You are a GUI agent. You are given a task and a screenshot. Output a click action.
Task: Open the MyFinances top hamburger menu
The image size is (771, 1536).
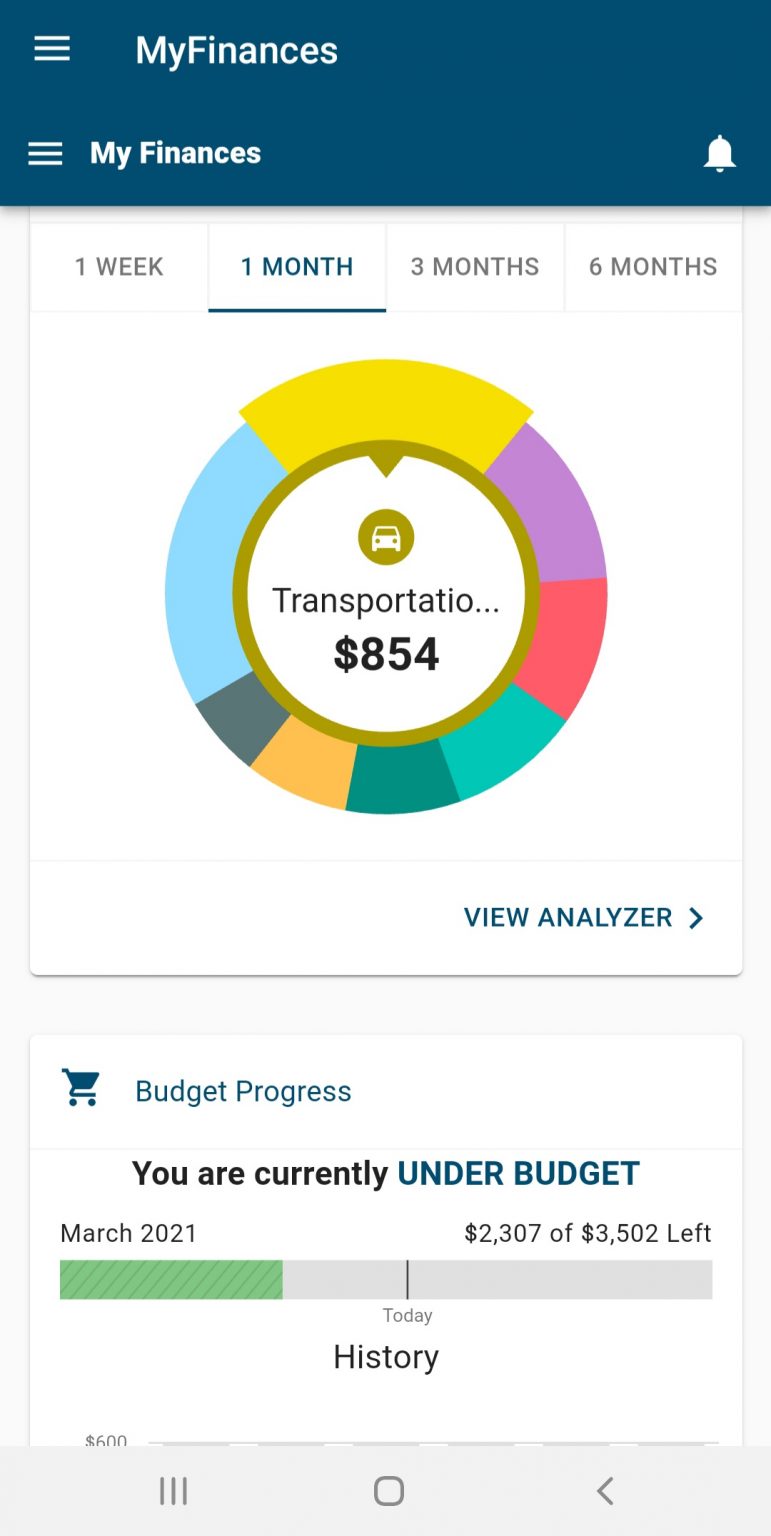[x=52, y=50]
